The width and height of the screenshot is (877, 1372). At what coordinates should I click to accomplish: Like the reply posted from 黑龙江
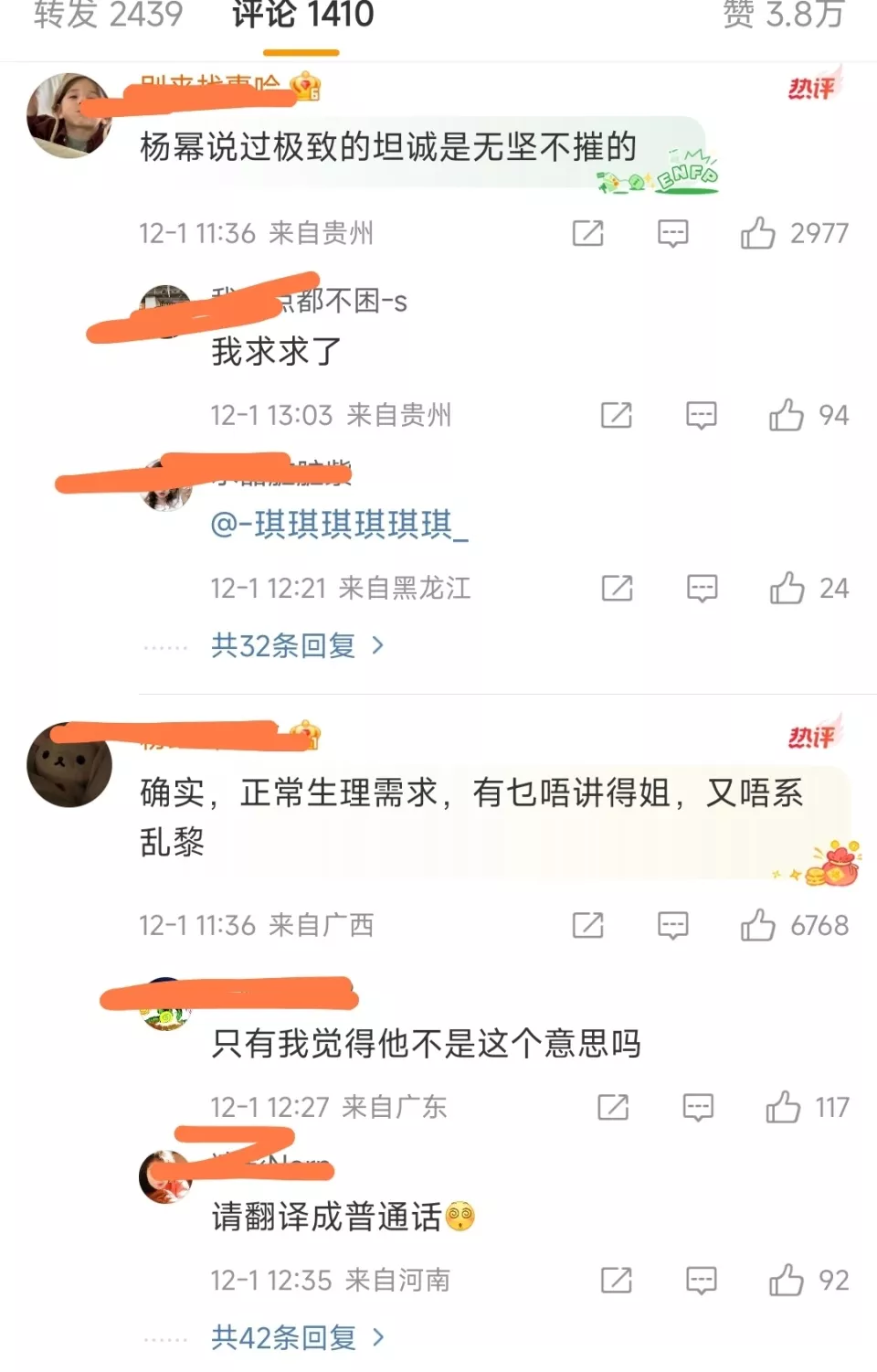[787, 588]
